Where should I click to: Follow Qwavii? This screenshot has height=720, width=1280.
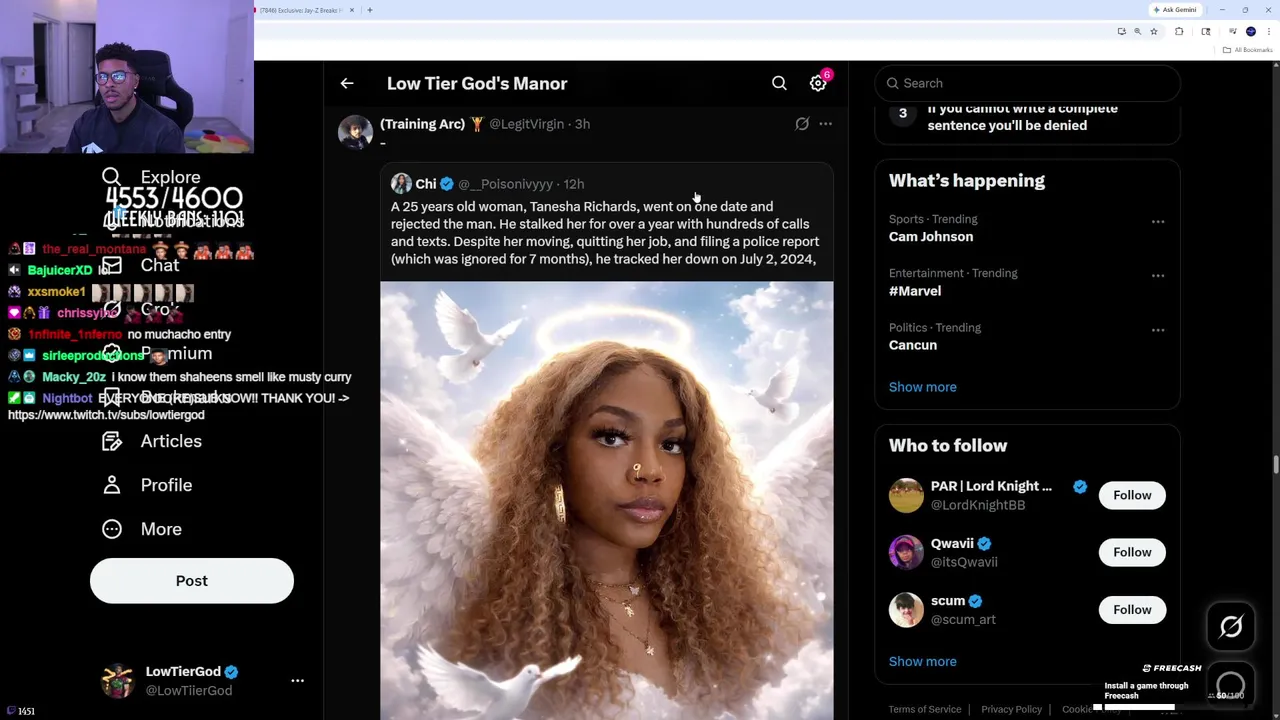[1132, 552]
